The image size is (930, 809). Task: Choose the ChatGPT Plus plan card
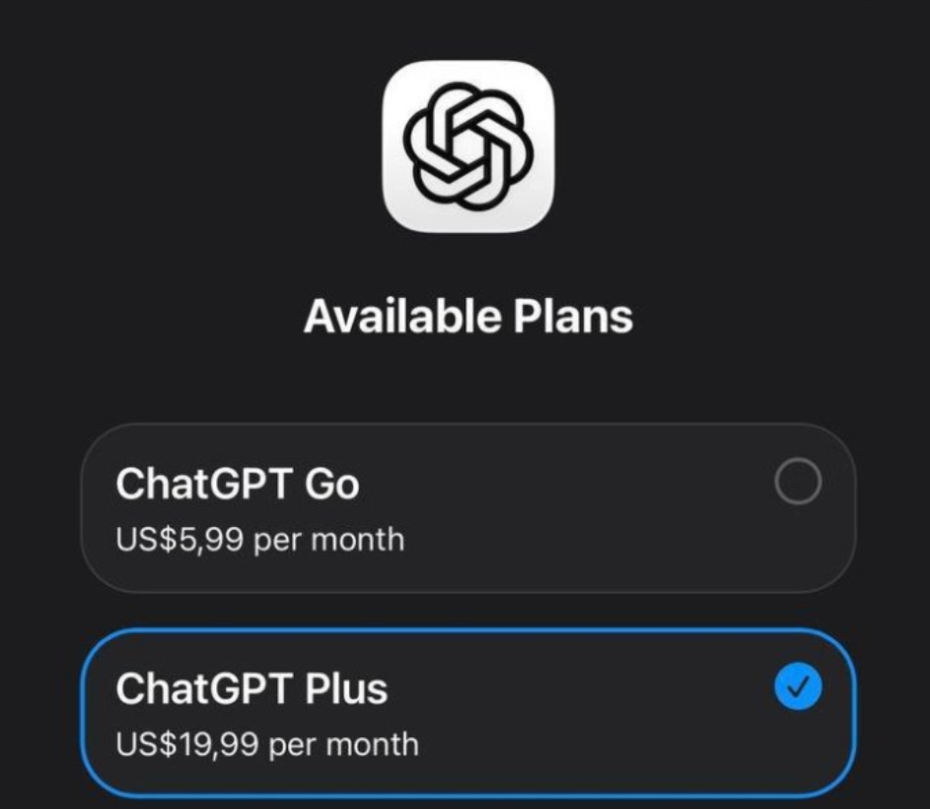coord(467,713)
